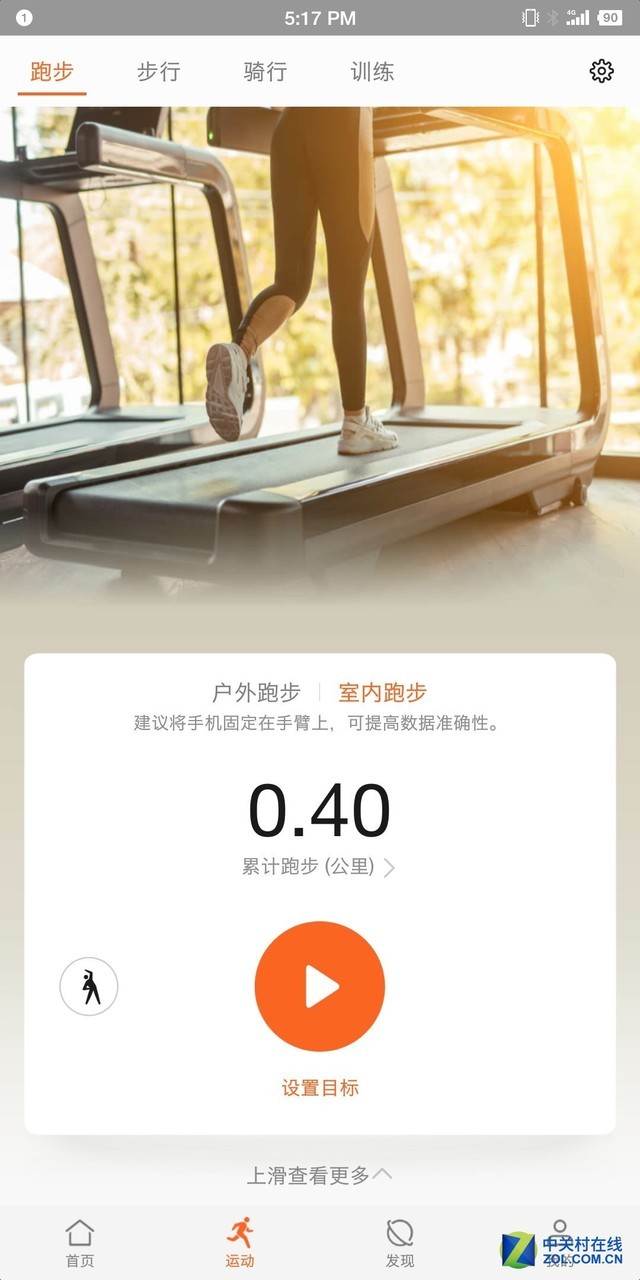Tap 设置目标 to set a goal
The width and height of the screenshot is (640, 1280).
coord(320,1088)
